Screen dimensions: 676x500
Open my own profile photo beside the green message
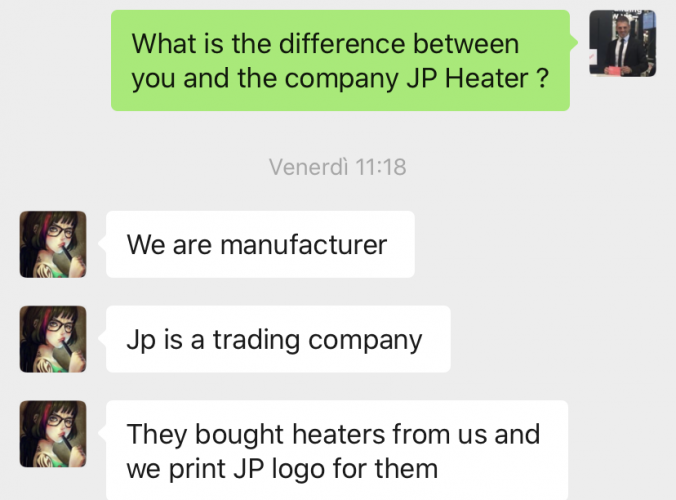[622, 44]
